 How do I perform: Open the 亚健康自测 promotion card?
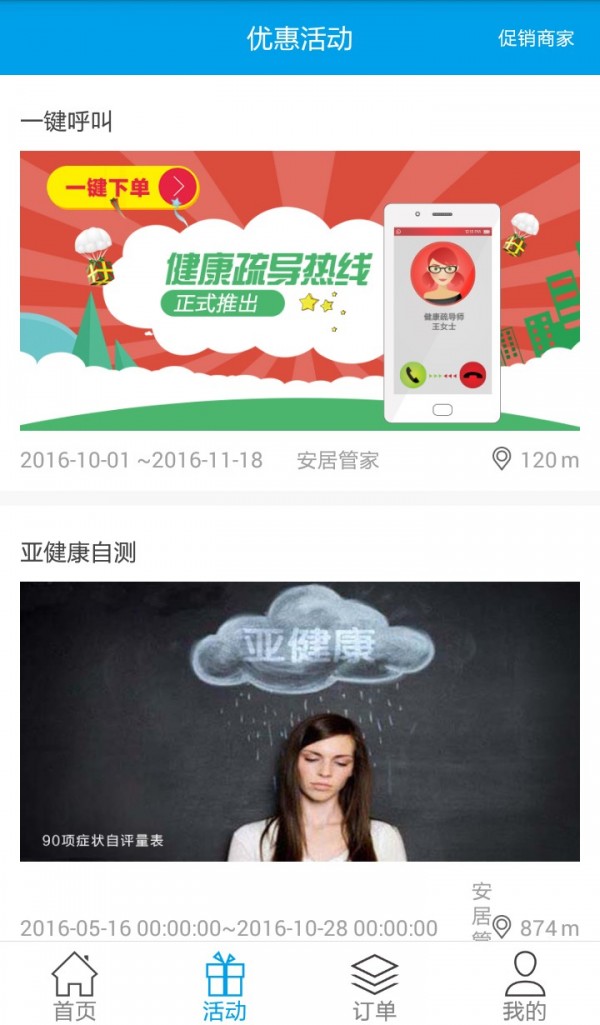click(x=300, y=720)
